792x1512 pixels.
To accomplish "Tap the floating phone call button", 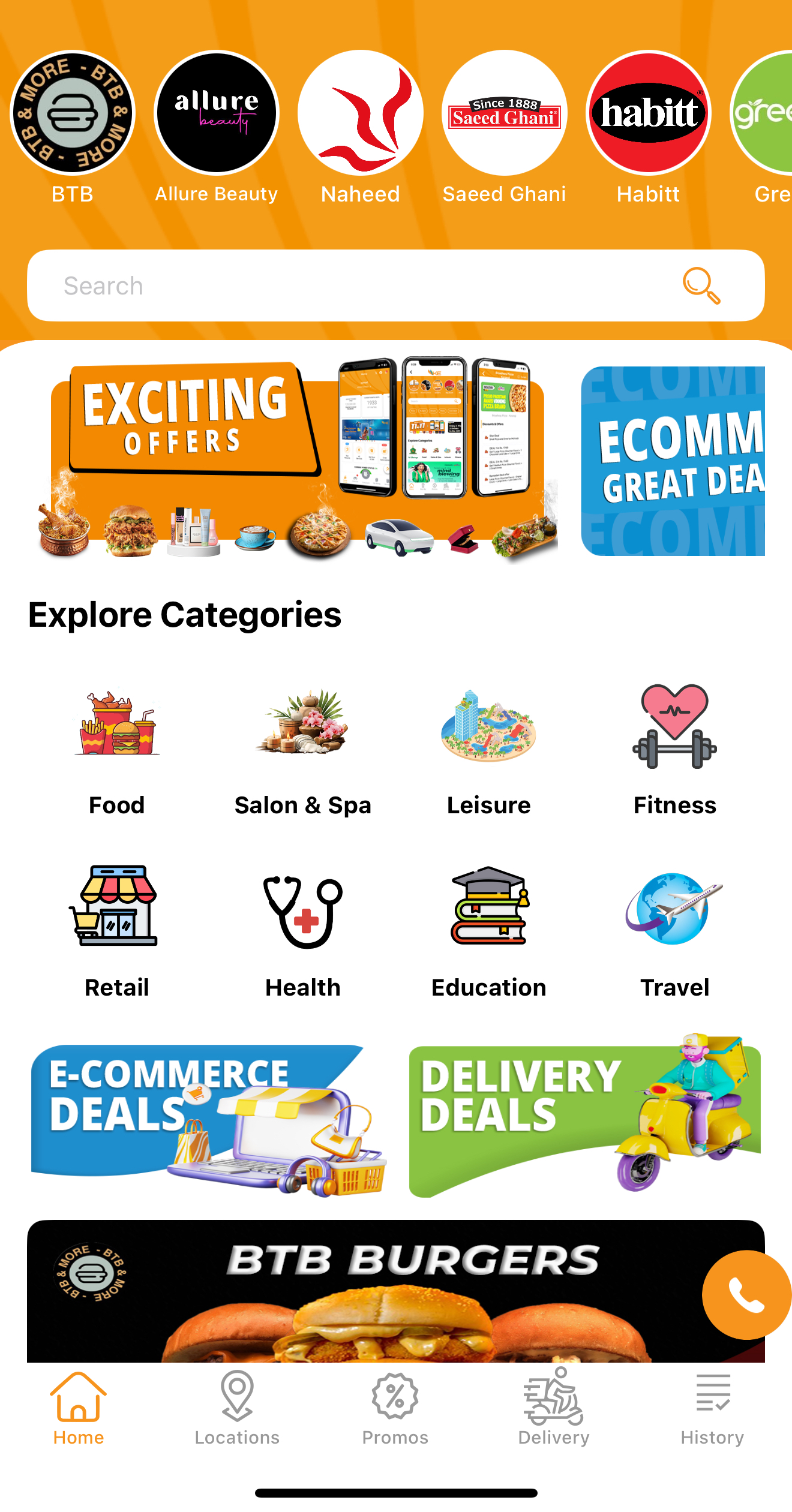I will [x=746, y=1295].
